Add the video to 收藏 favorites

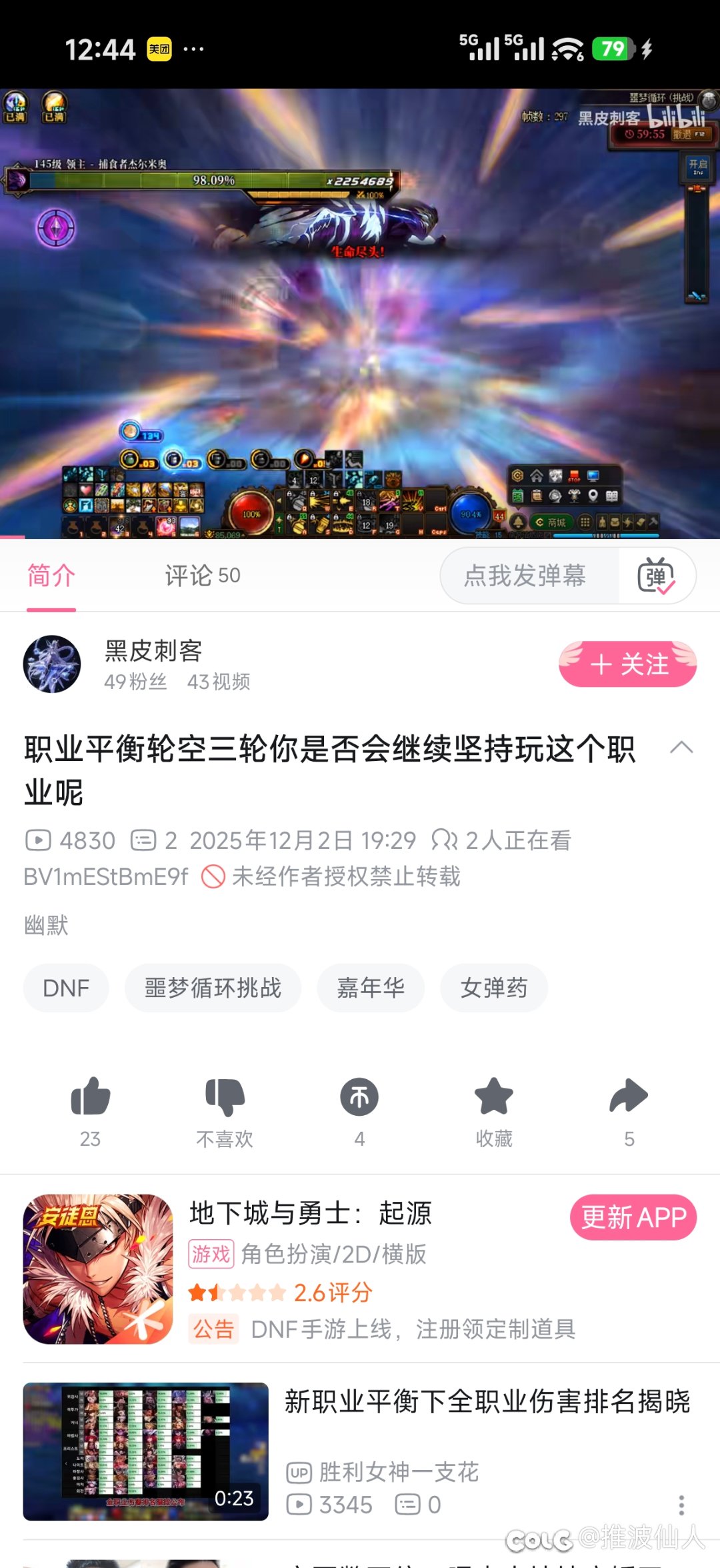(494, 1097)
